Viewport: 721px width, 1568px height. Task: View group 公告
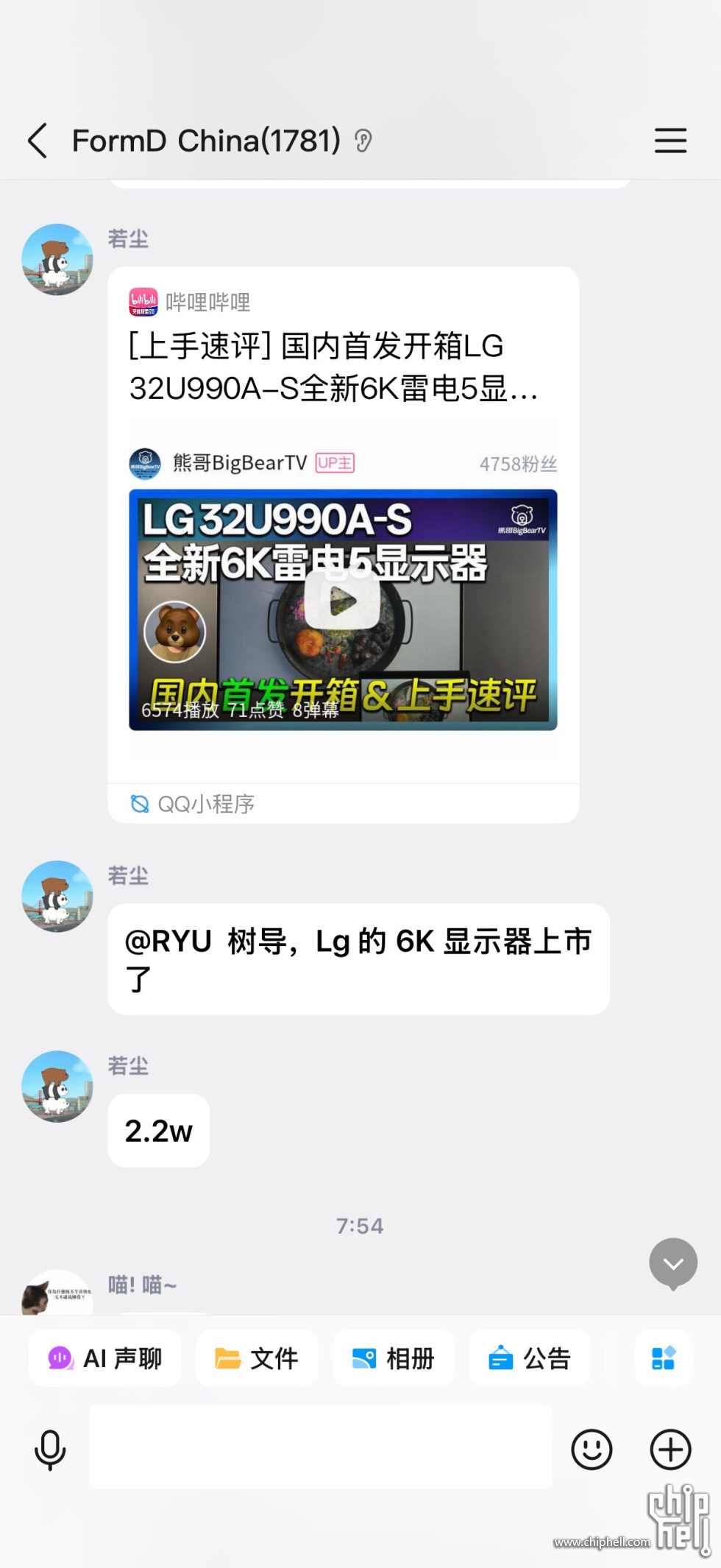click(x=530, y=1358)
